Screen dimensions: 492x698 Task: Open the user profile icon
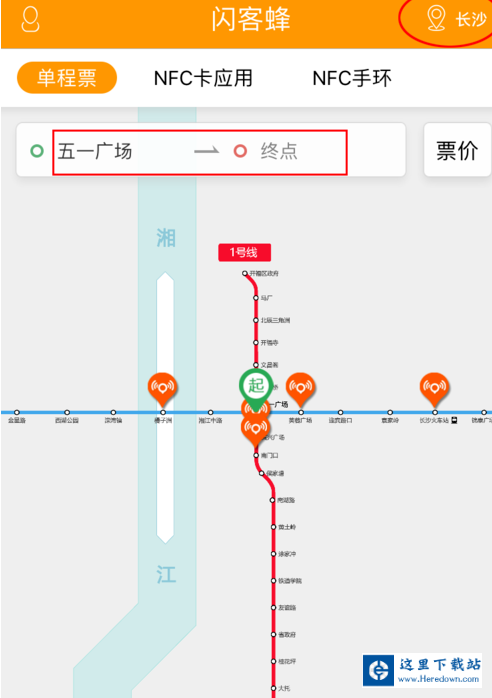[30, 20]
